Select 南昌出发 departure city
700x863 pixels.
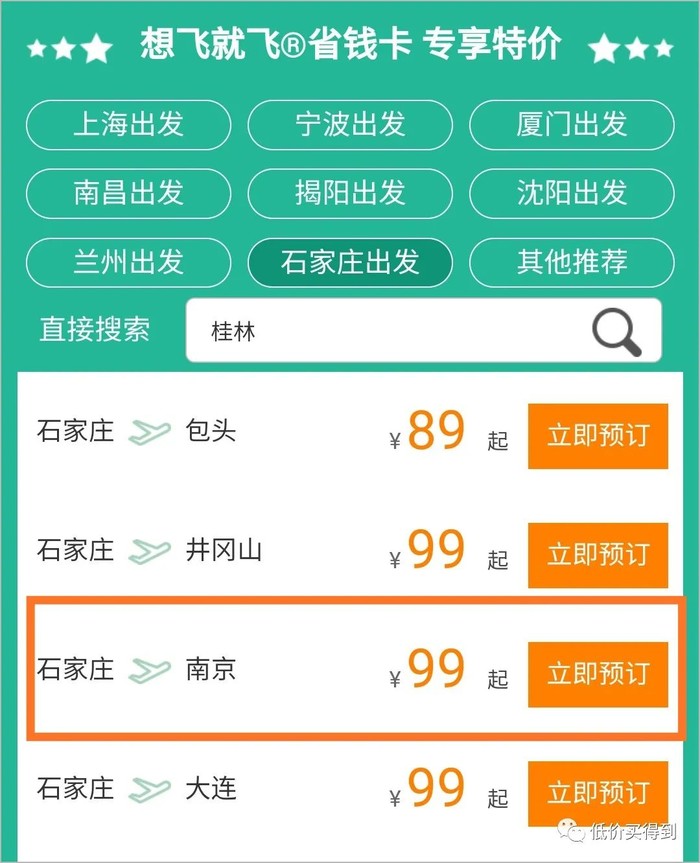click(x=128, y=193)
